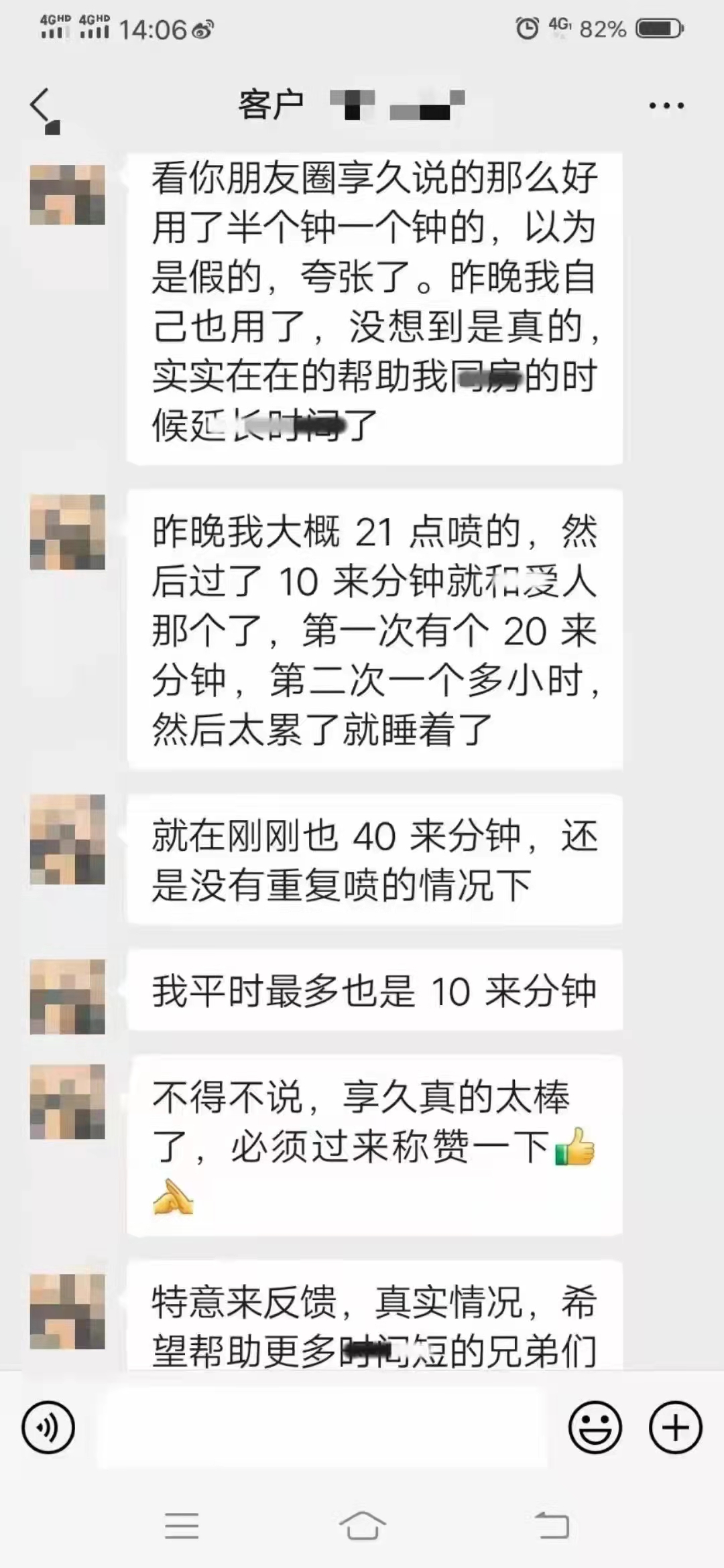Open sender avatar beside the first message
Viewport: 724px width, 1568px height.
[67, 194]
